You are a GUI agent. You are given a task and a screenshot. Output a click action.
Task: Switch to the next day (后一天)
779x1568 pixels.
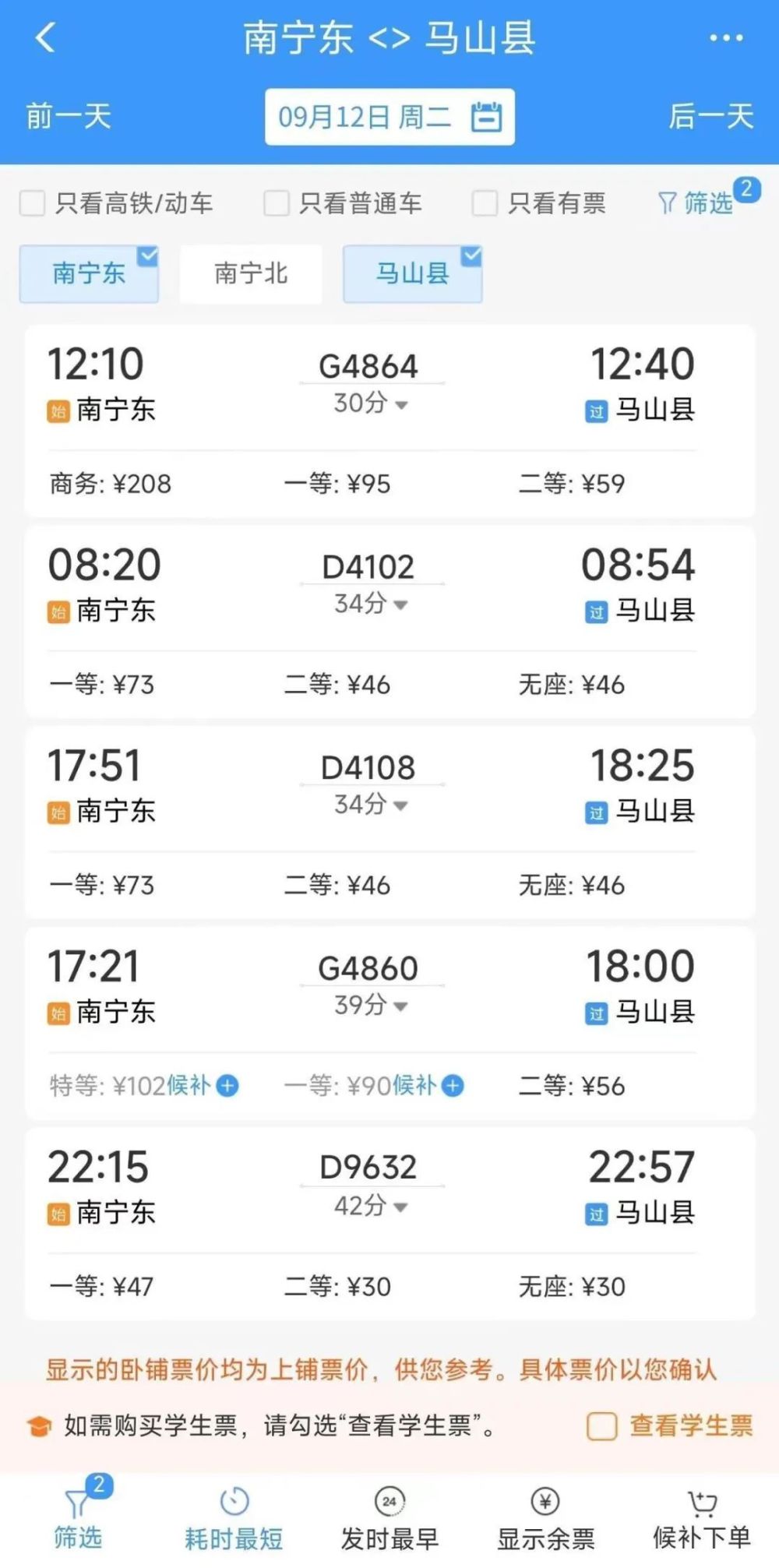click(710, 116)
